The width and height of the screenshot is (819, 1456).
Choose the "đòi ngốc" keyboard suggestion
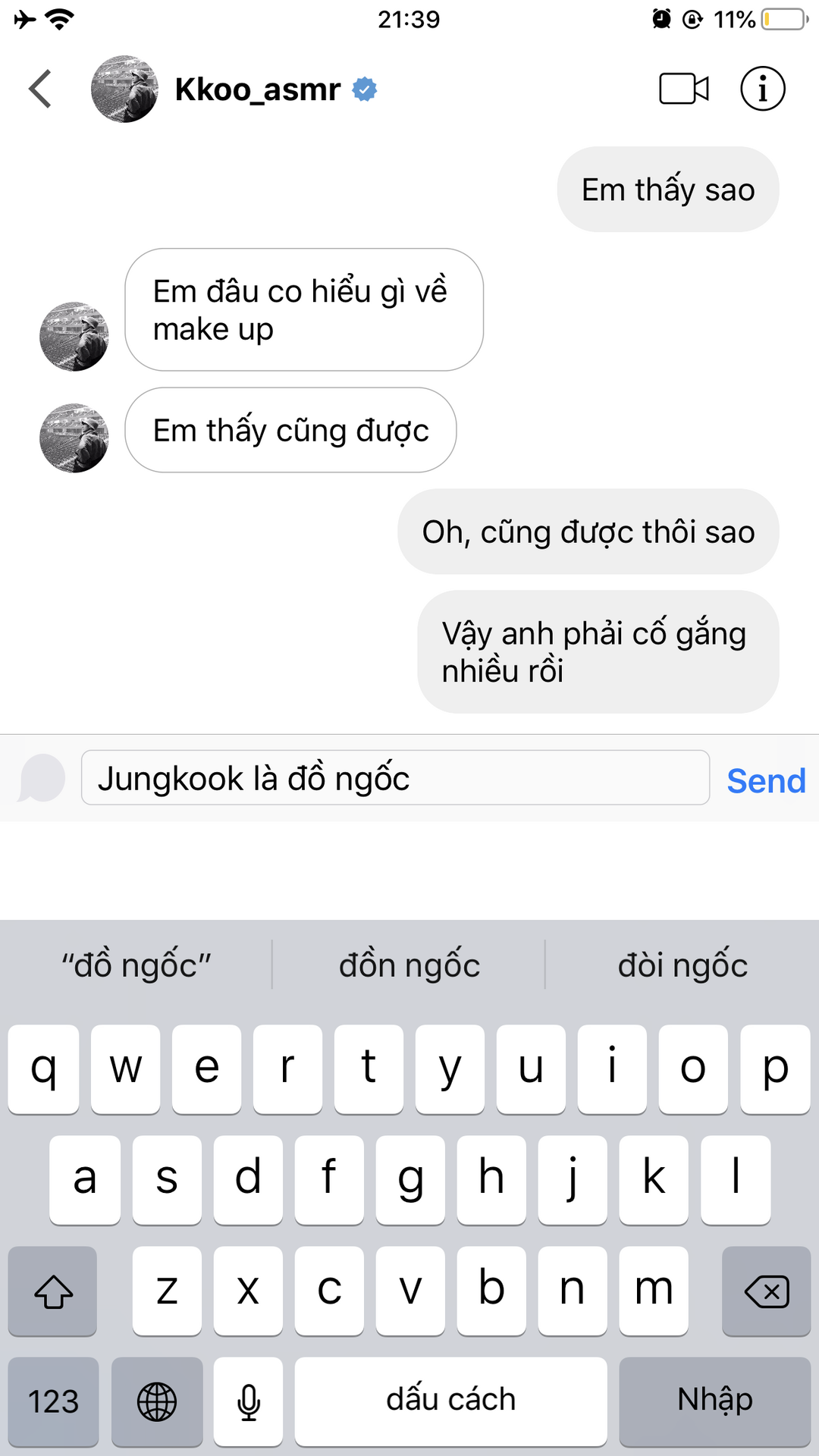pyautogui.click(x=682, y=965)
